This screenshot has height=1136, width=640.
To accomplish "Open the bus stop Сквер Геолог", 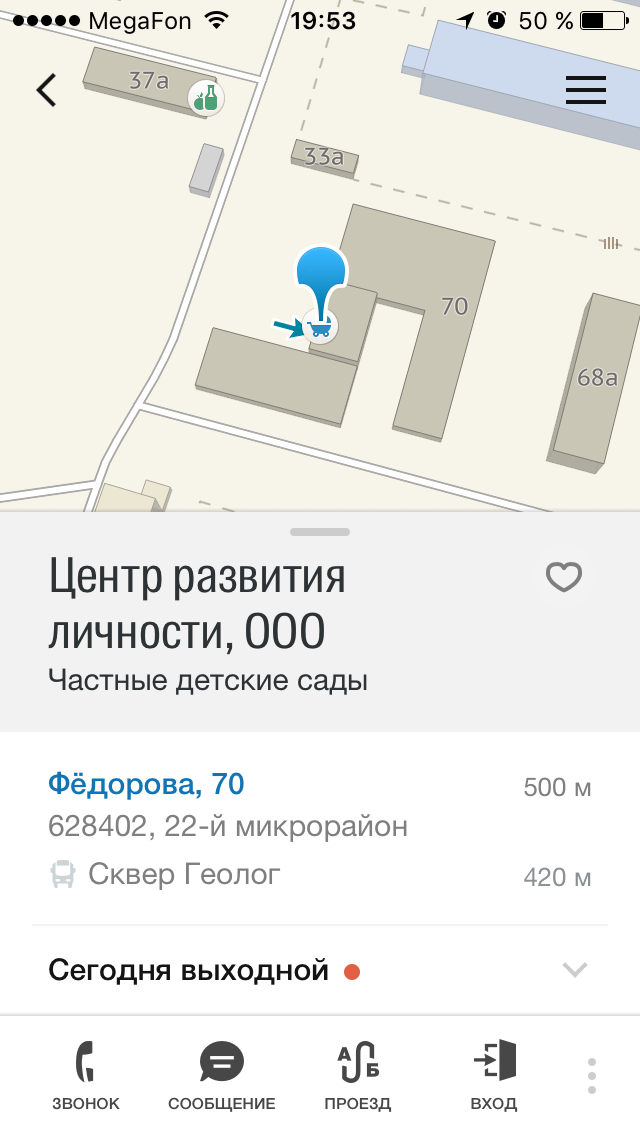I will pyautogui.click(x=184, y=875).
